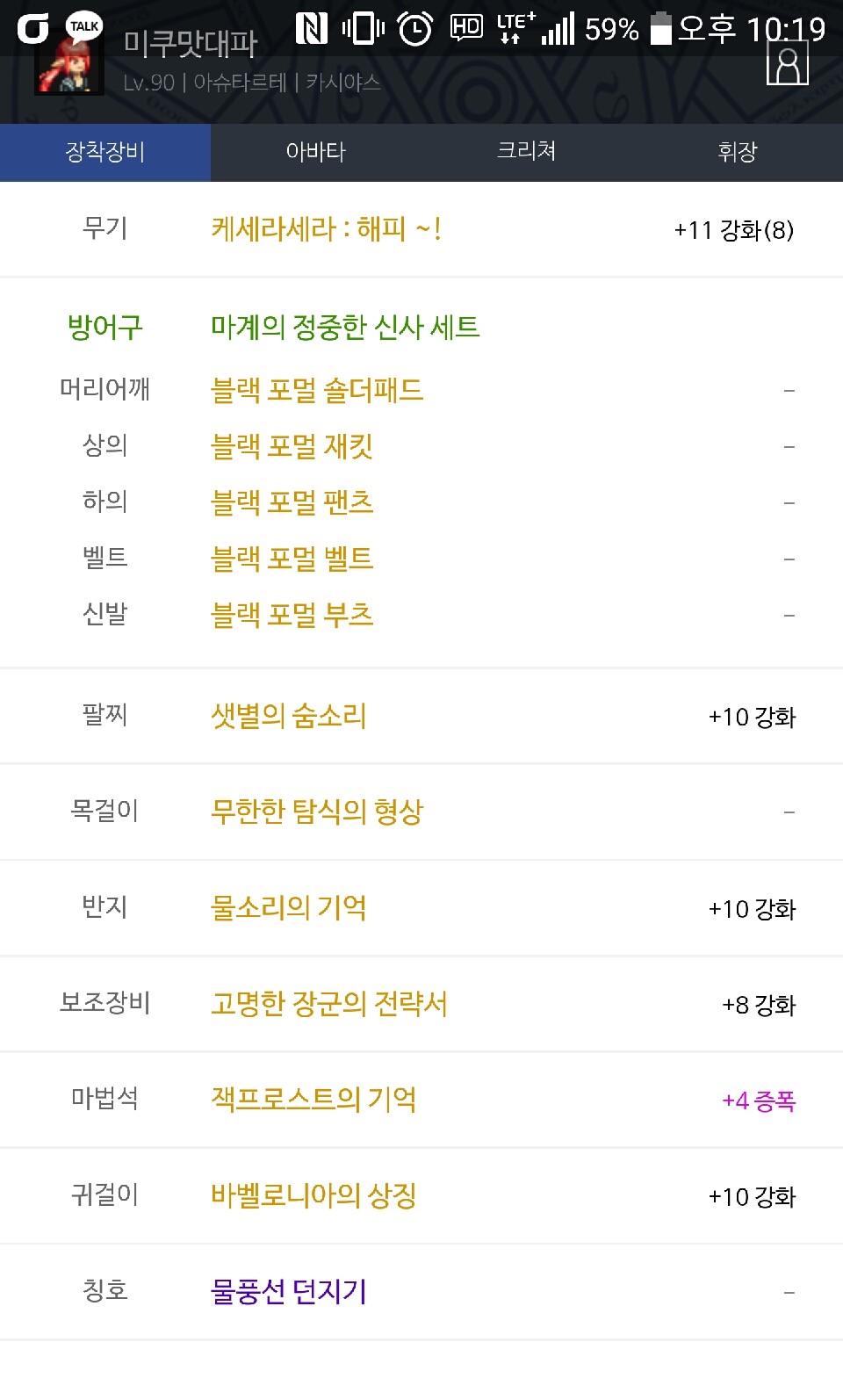This screenshot has width=843, height=1400.
Task: Open weapon item 케세라세라 : 해피 ~!
Action: coord(326,229)
